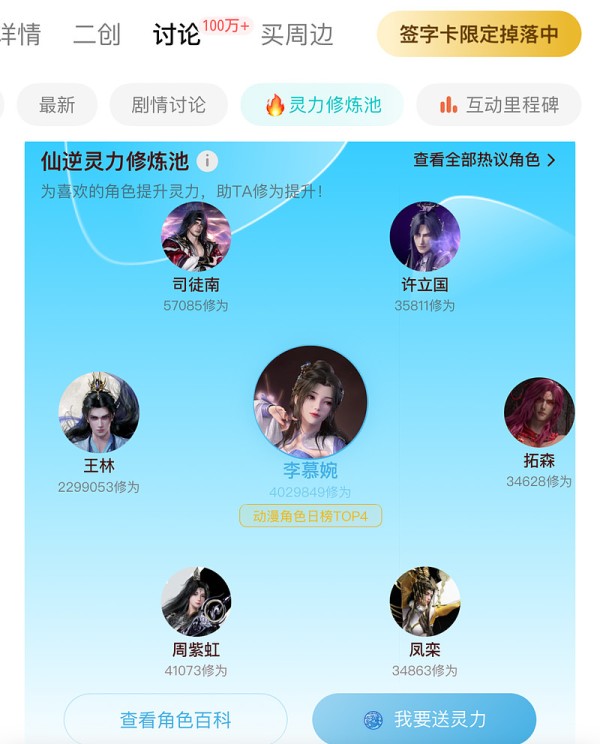Image resolution: width=600 pixels, height=744 pixels.
Task: Select the 剧情讨论 chip
Action: pos(168,105)
